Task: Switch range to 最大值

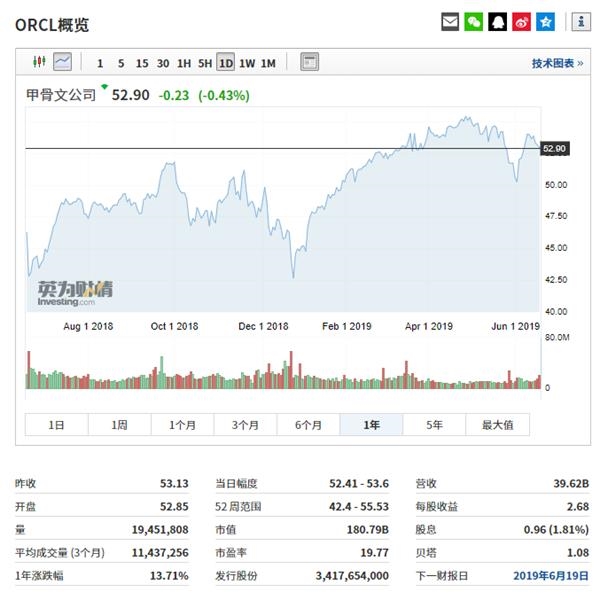Action: 497,425
